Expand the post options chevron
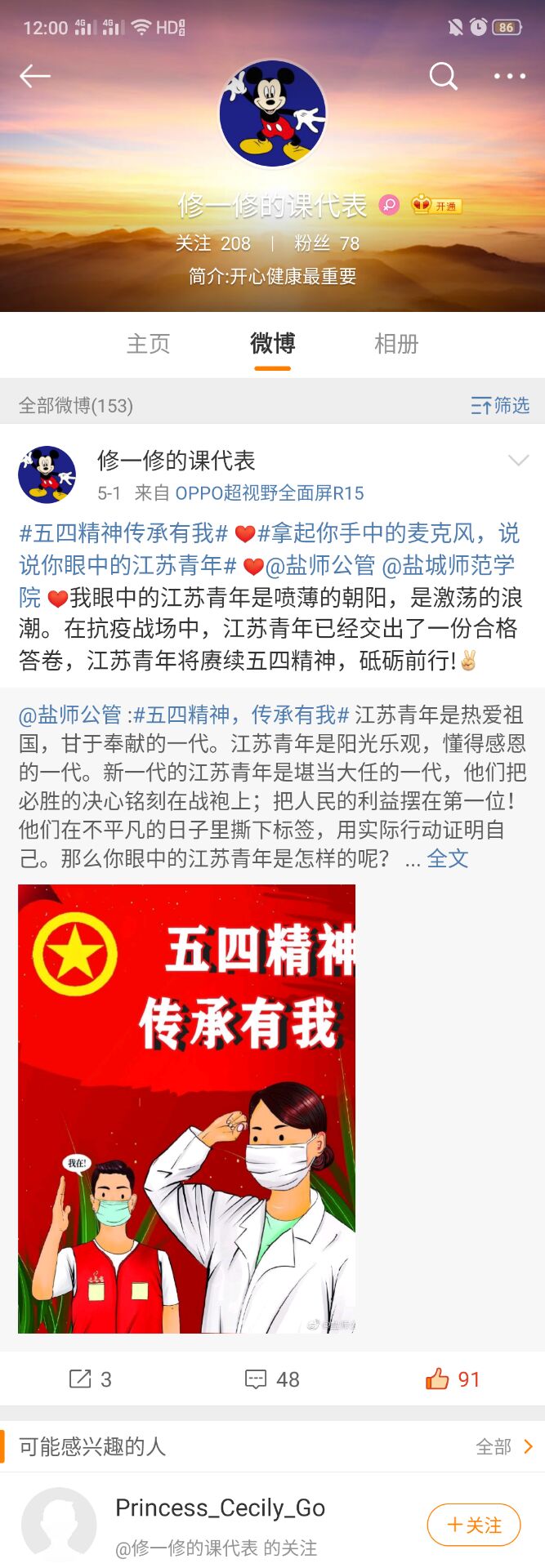The height and width of the screenshot is (1568, 545). (518, 461)
